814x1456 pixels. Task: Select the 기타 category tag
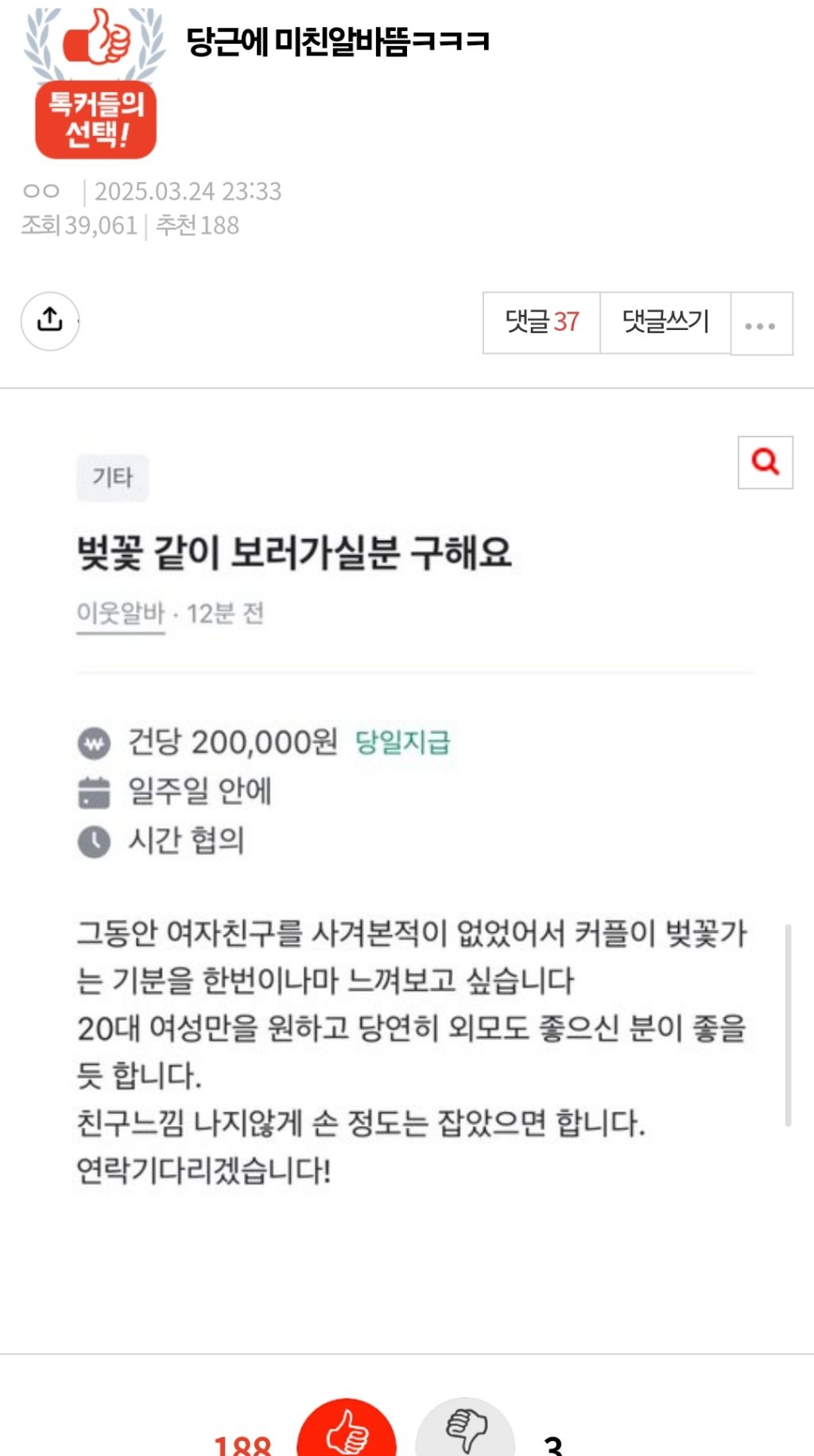113,477
